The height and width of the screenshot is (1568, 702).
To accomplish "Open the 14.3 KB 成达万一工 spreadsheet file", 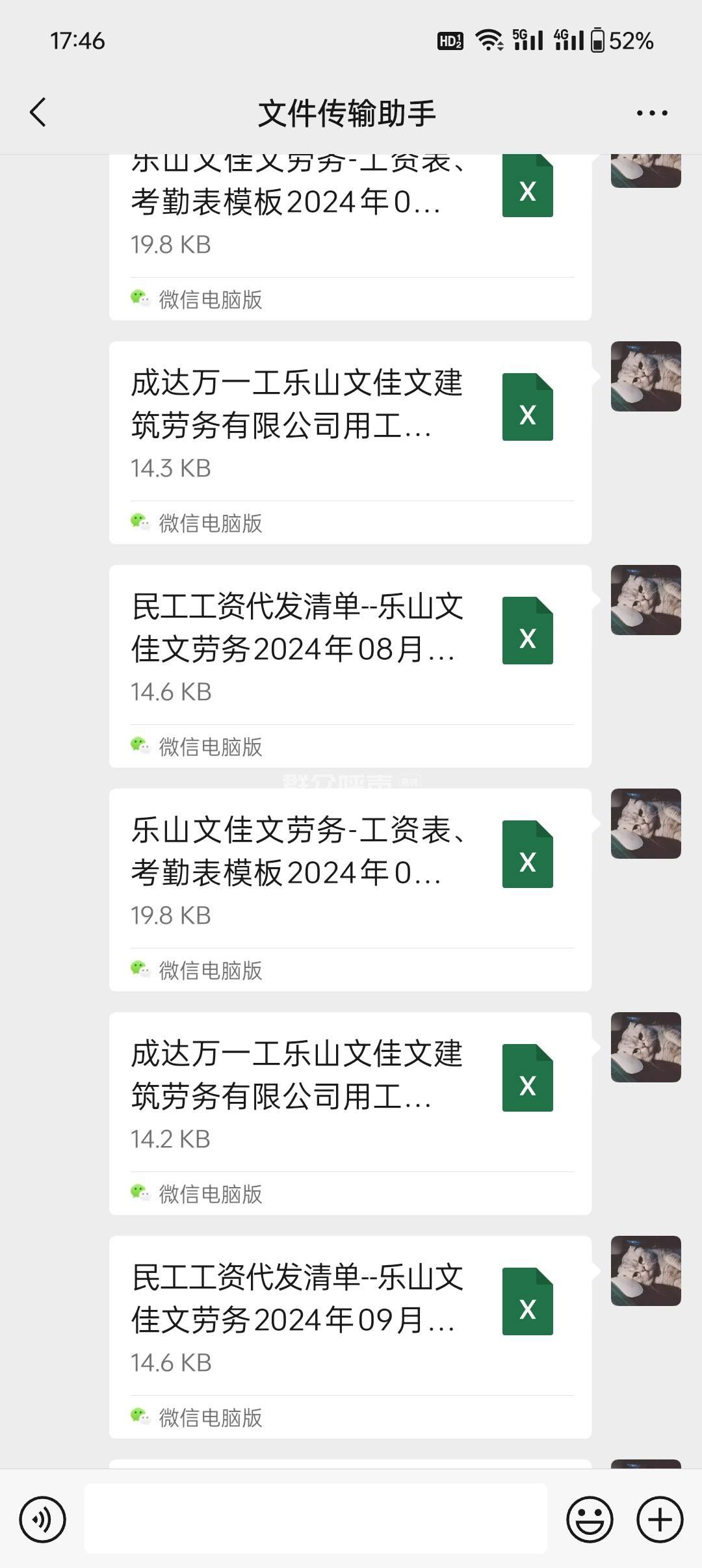I will (350, 423).
